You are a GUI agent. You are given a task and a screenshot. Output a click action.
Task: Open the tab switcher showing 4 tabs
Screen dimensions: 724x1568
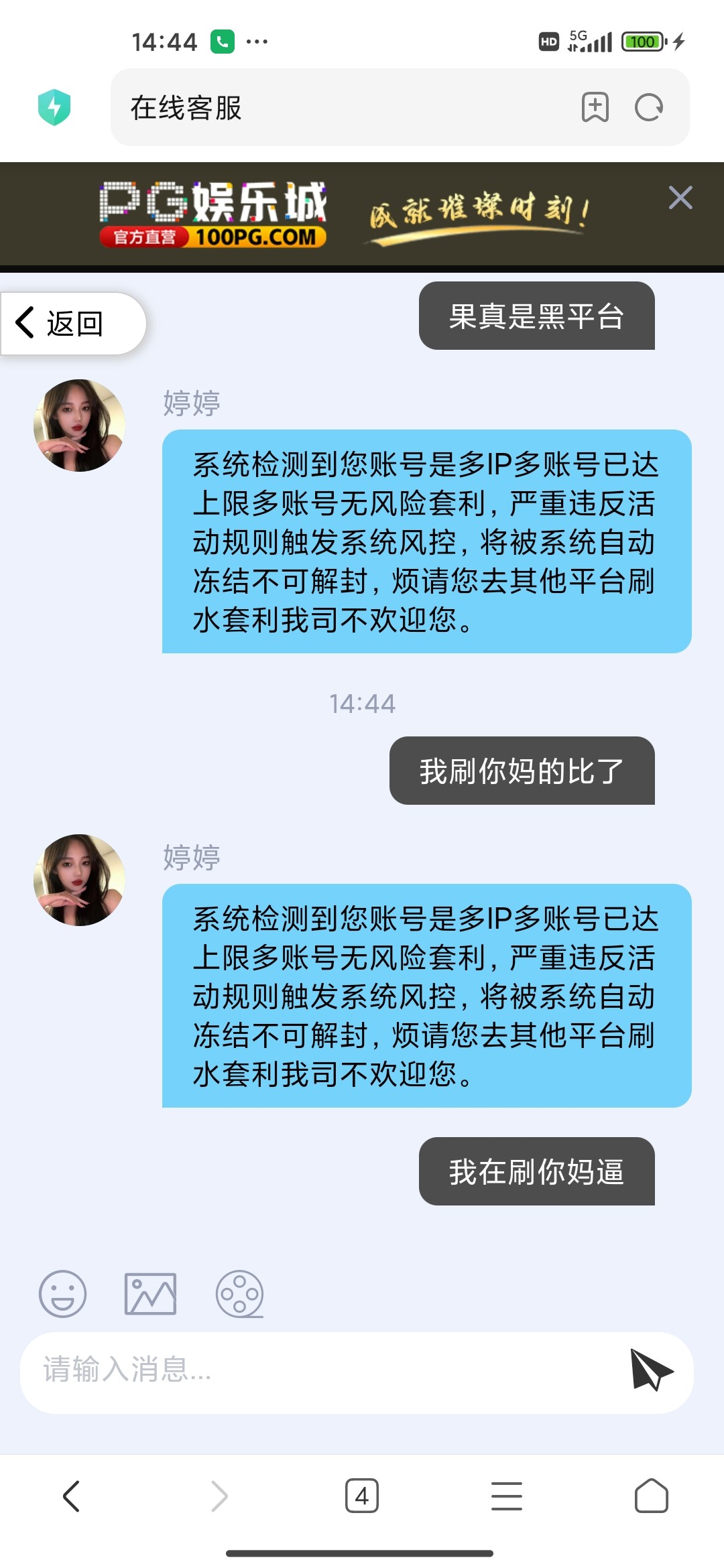[362, 1496]
